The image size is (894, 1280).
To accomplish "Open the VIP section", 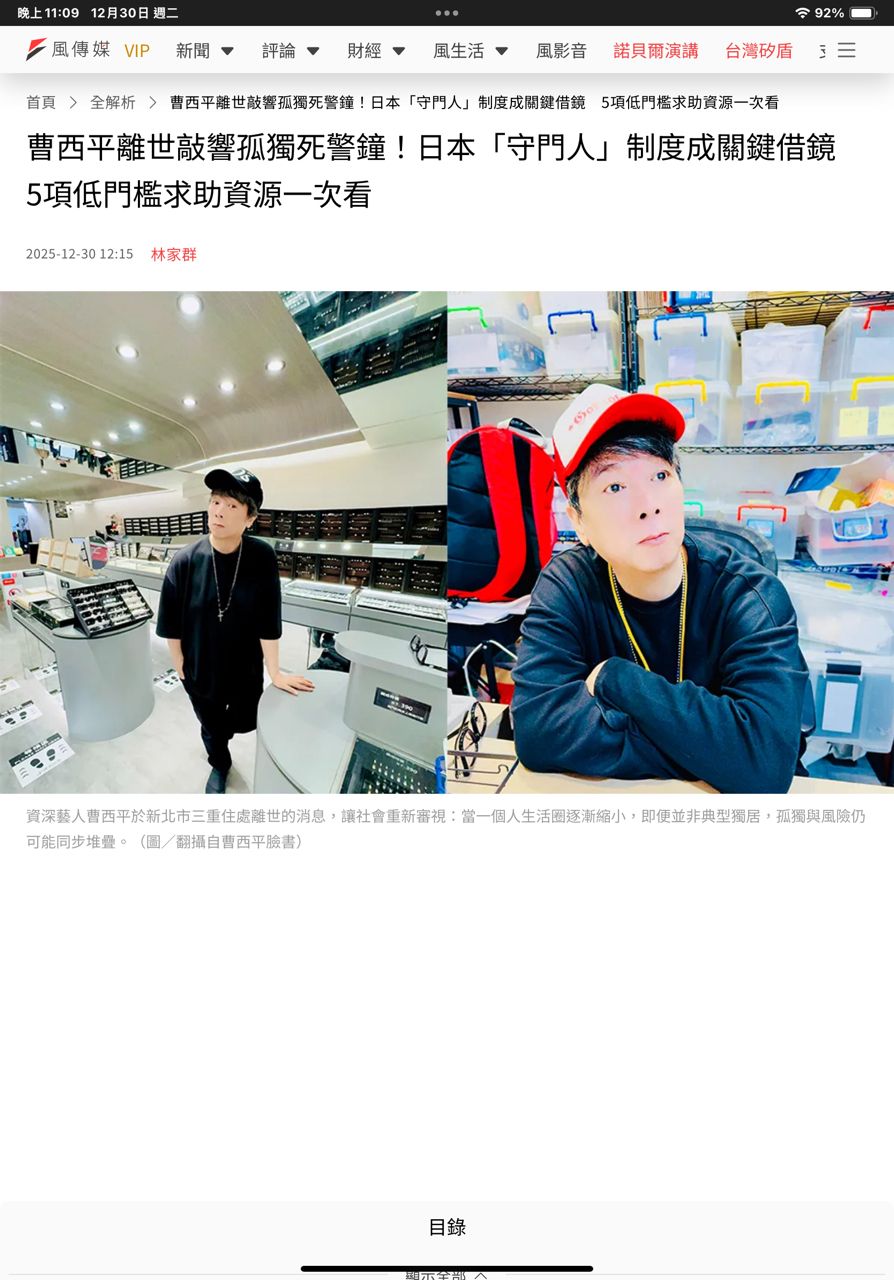I will [x=137, y=51].
